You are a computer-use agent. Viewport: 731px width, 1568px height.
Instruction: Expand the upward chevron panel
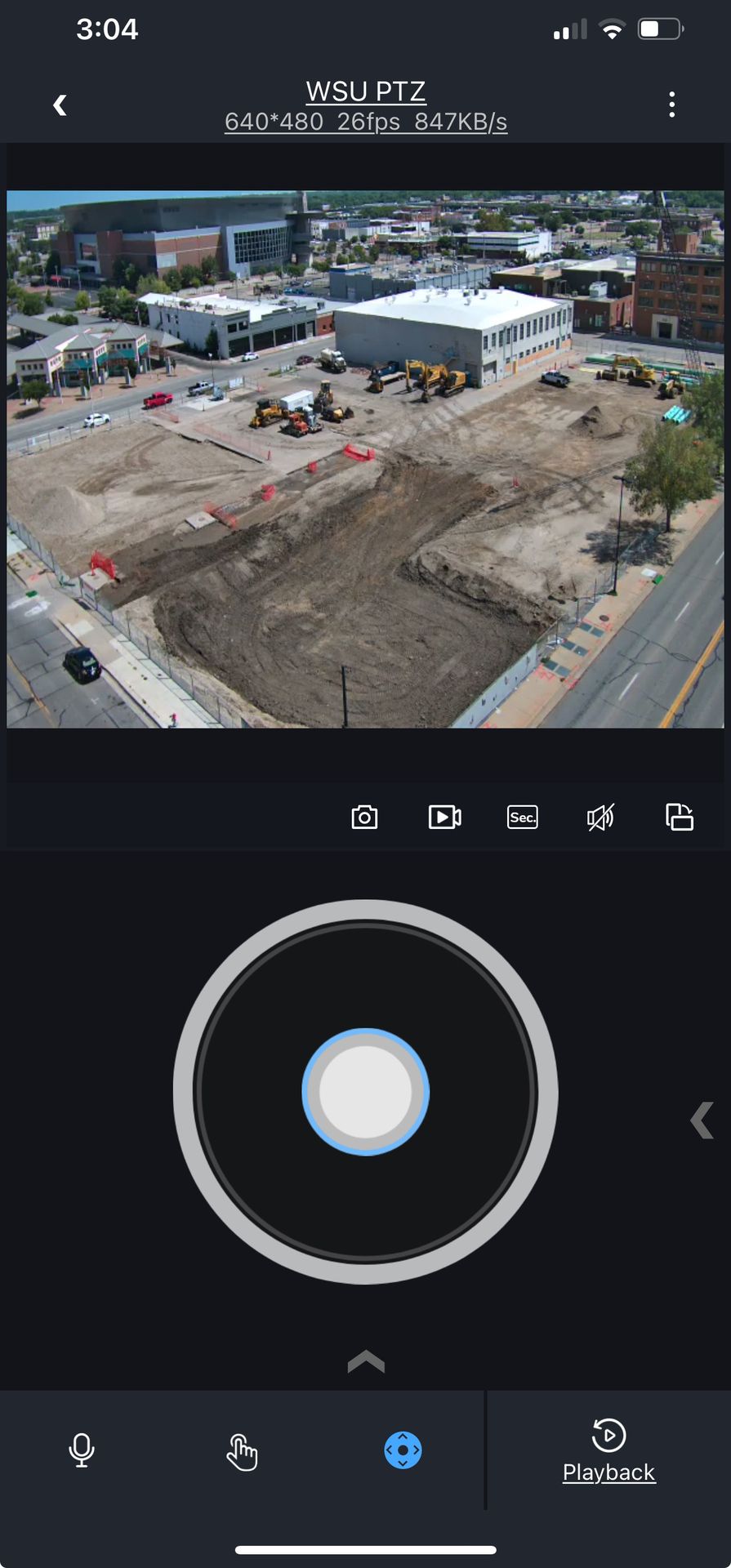[x=366, y=1361]
